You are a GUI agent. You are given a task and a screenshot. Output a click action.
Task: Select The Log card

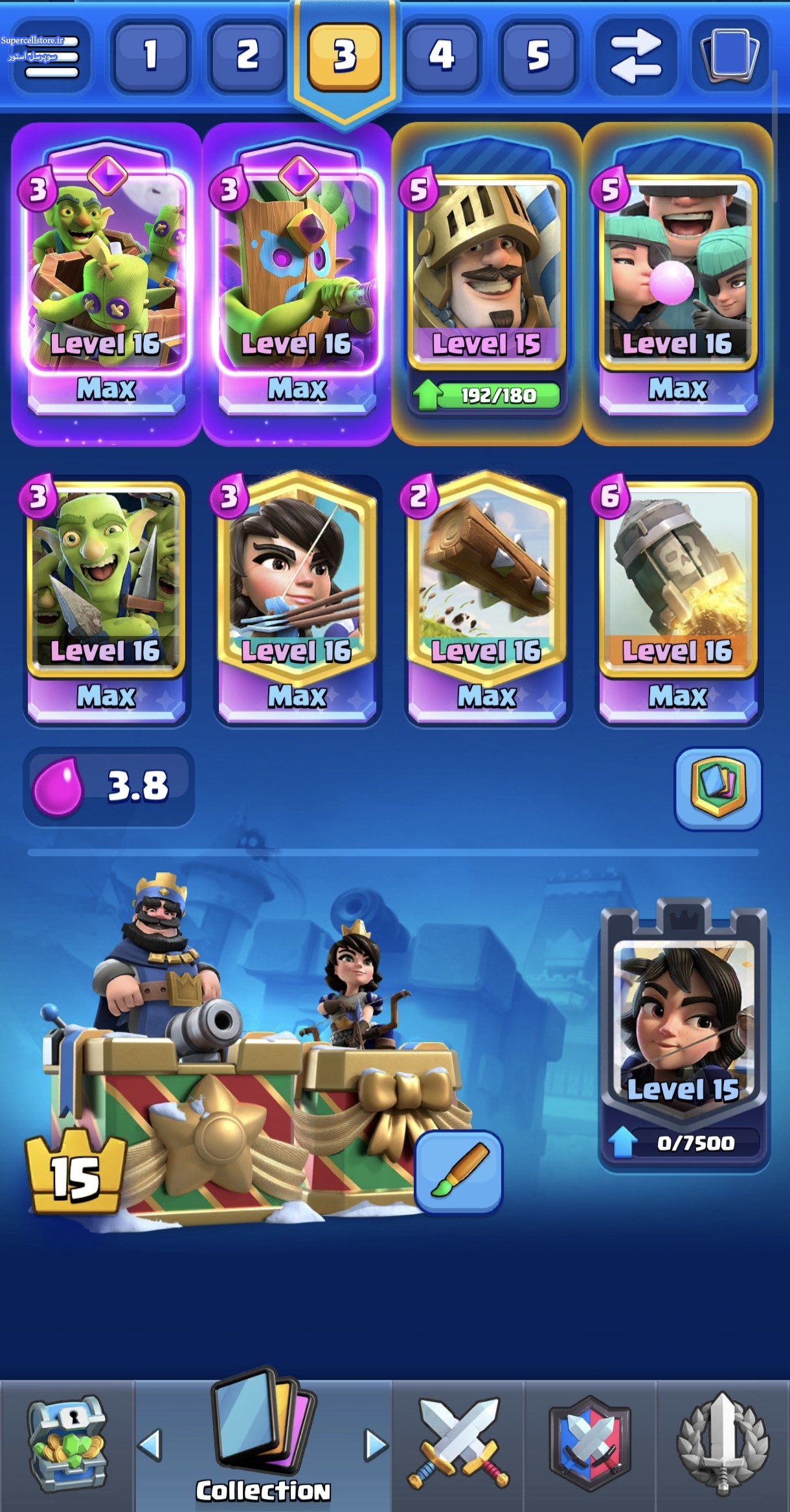[487, 583]
